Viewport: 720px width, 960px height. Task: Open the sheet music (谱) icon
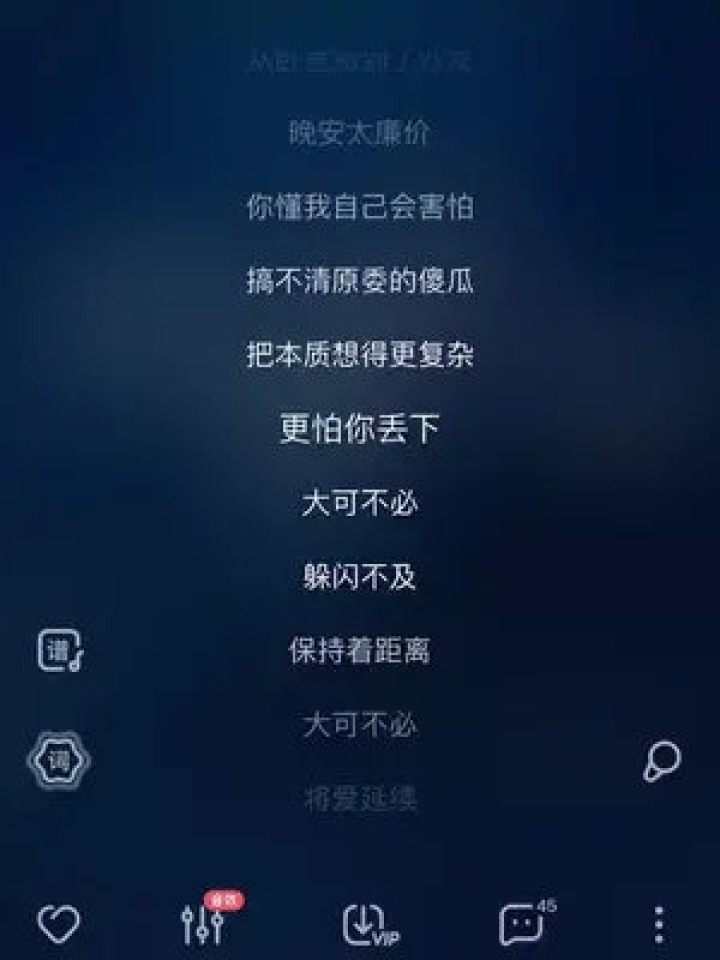59,652
